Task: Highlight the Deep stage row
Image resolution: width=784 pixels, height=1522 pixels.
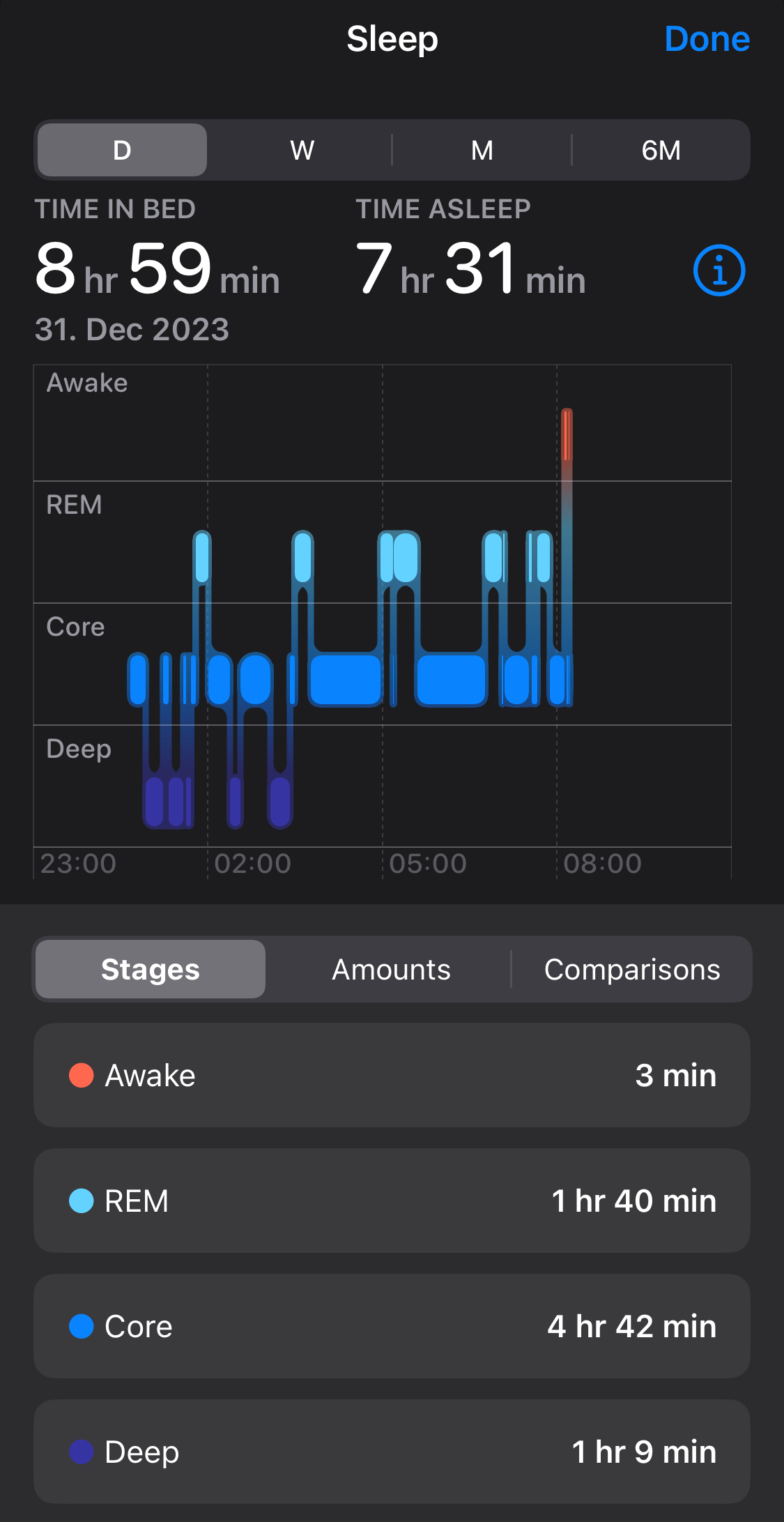Action: click(392, 1452)
